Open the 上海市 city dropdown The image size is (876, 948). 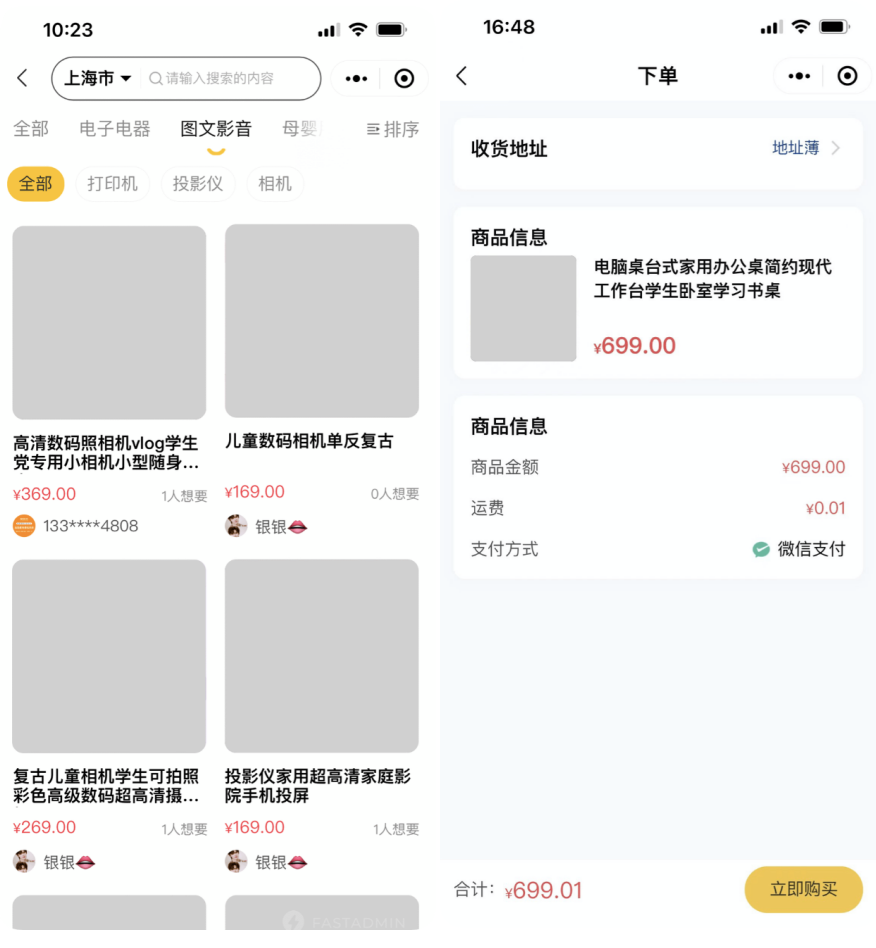point(93,78)
